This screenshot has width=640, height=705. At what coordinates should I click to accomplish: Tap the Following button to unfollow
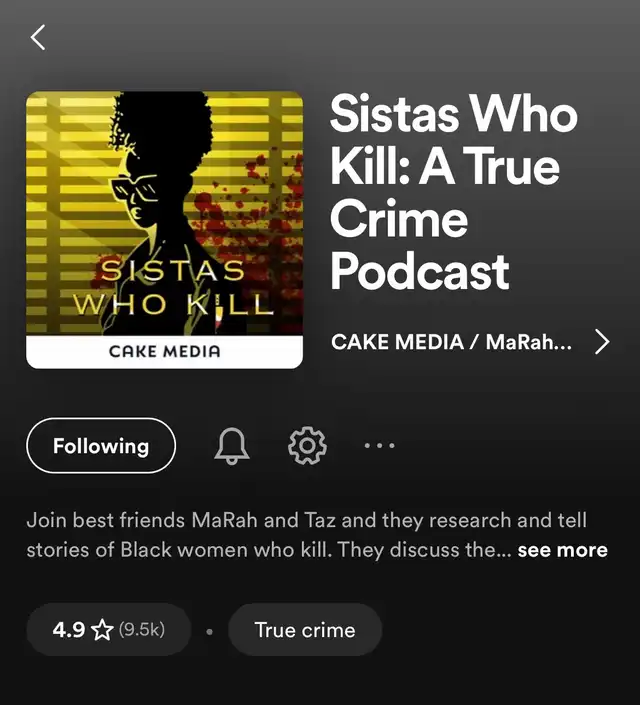(101, 446)
